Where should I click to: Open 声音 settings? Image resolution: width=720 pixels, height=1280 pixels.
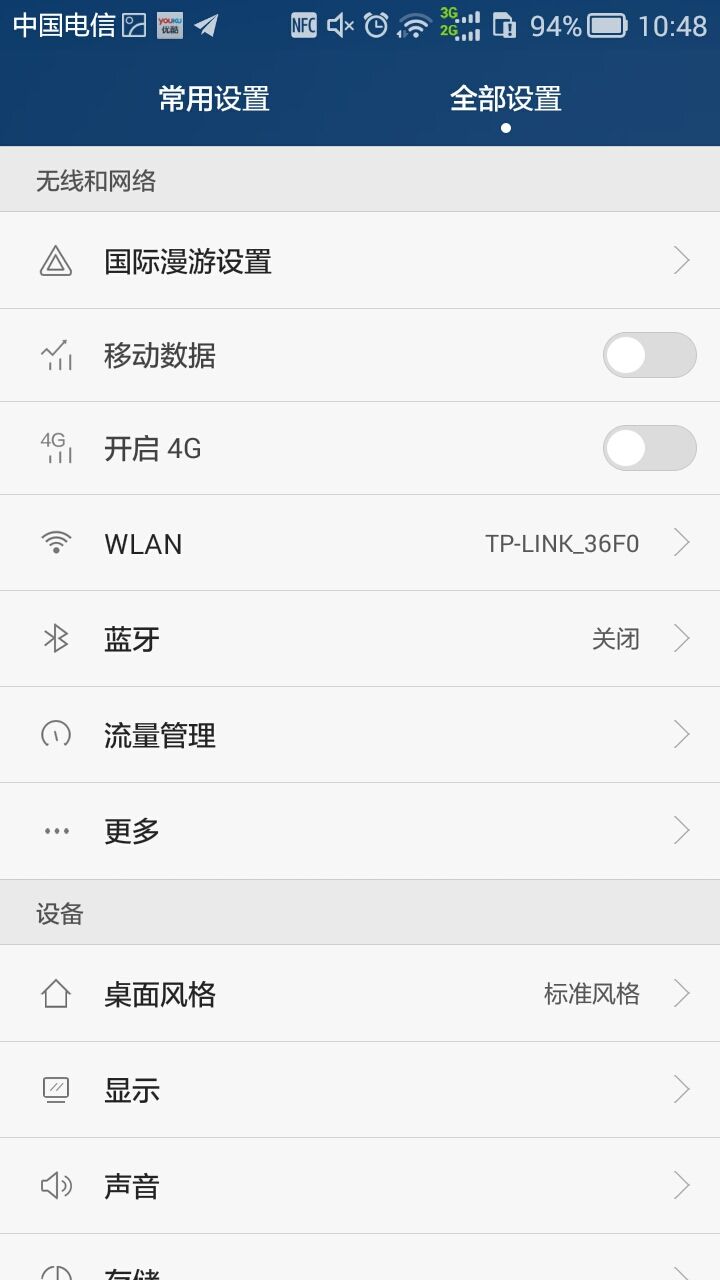pyautogui.click(x=360, y=1186)
